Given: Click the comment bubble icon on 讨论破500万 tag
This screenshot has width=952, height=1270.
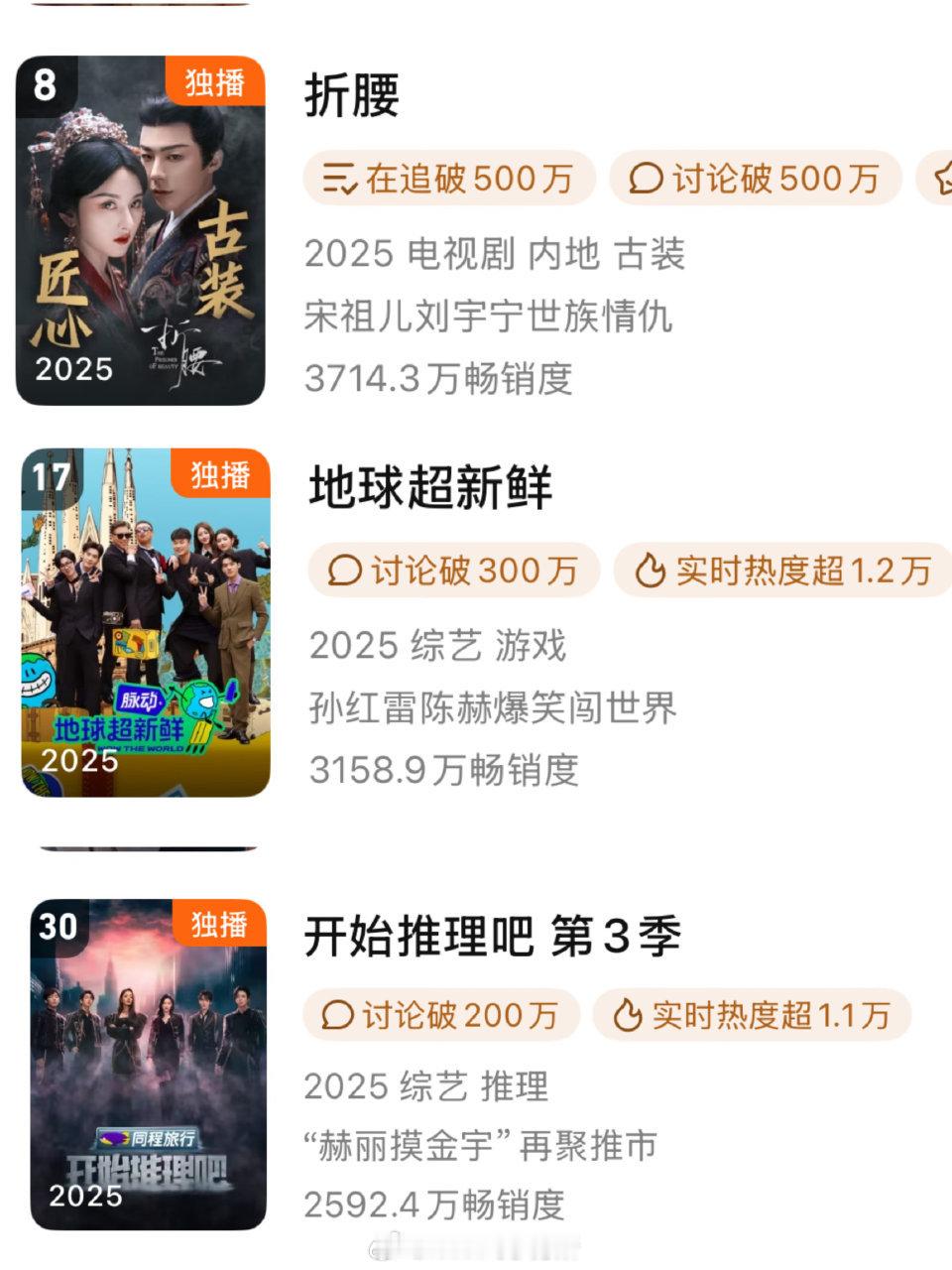Looking at the screenshot, I should [645, 179].
